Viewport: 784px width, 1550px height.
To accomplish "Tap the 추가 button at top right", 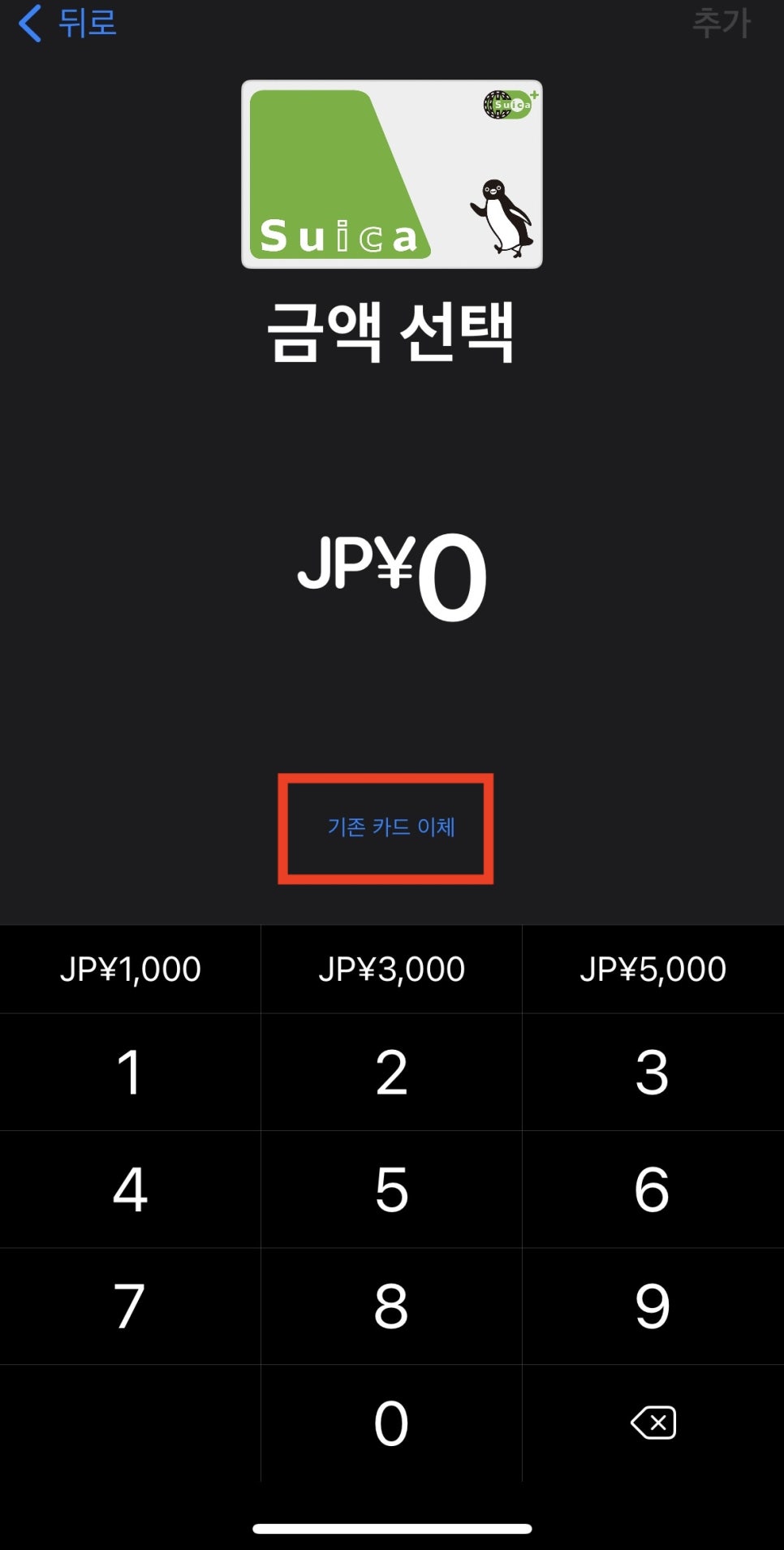I will 722,23.
